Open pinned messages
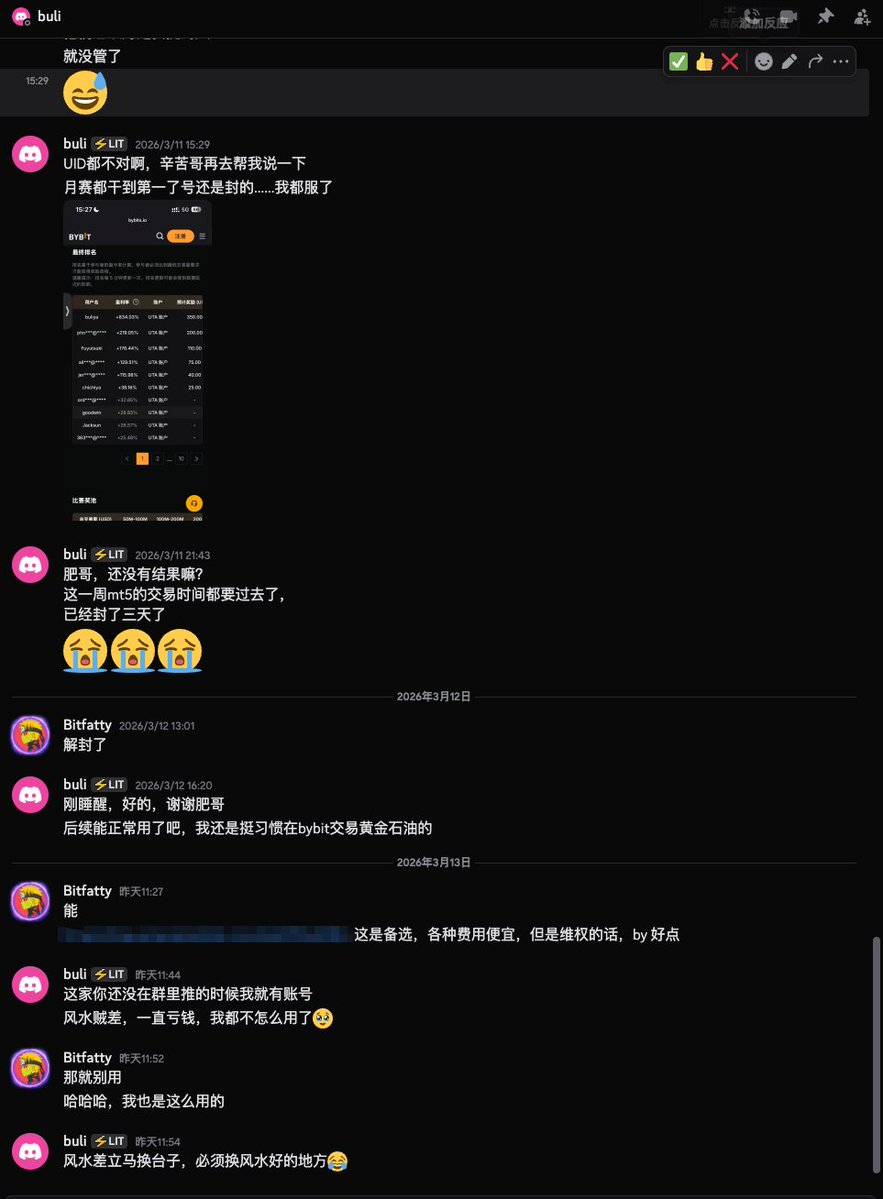The image size is (883, 1199). pos(825,17)
